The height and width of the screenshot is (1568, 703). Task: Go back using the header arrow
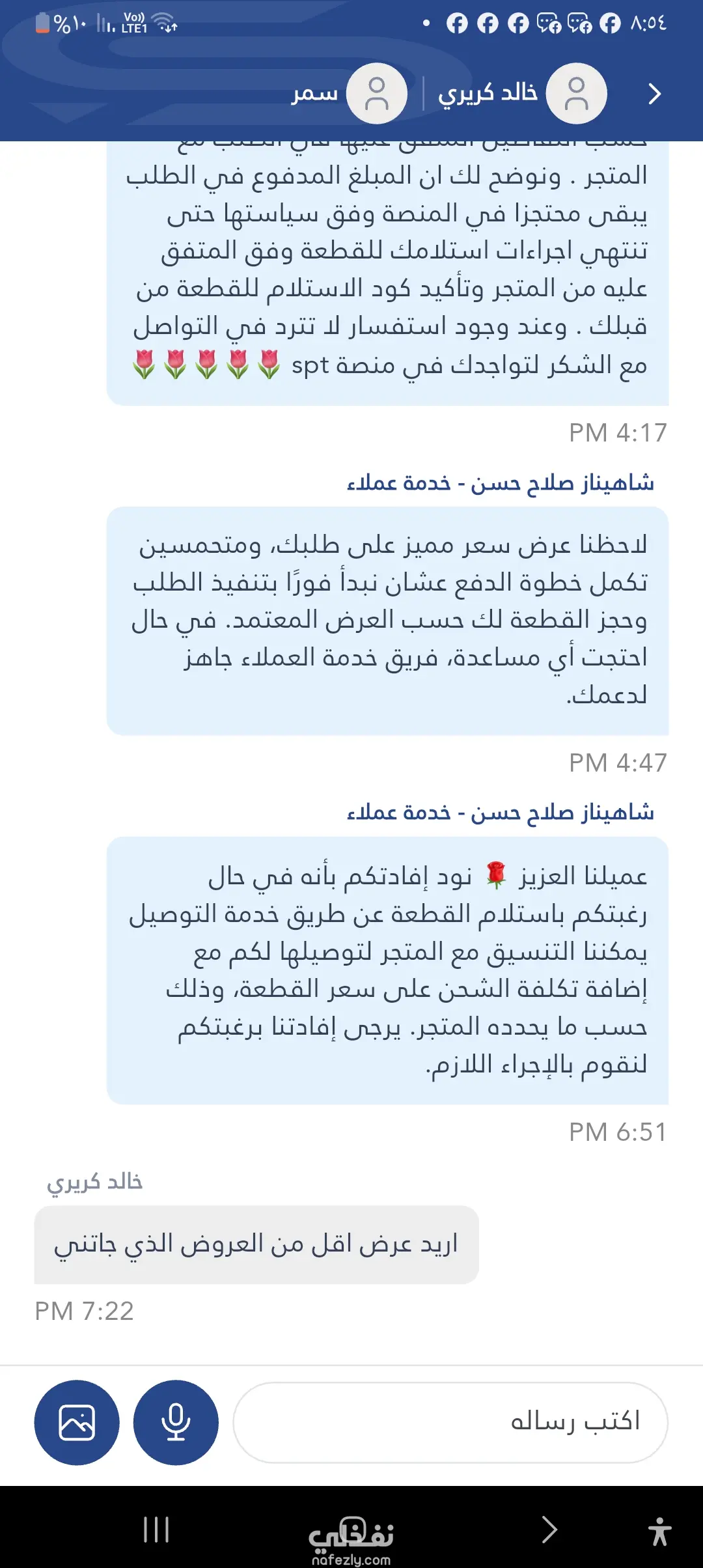click(x=654, y=94)
